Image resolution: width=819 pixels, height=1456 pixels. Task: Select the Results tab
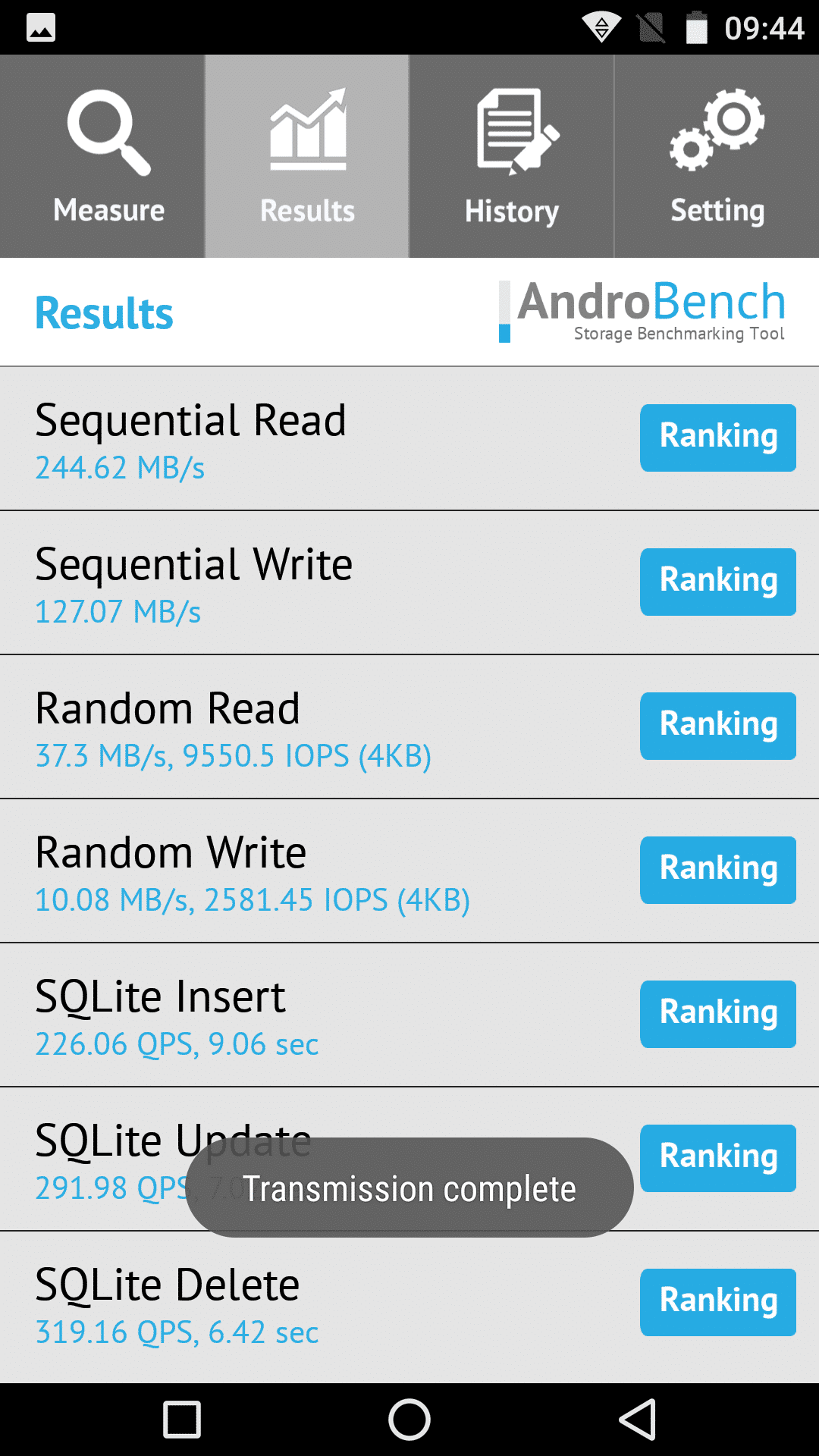[307, 156]
